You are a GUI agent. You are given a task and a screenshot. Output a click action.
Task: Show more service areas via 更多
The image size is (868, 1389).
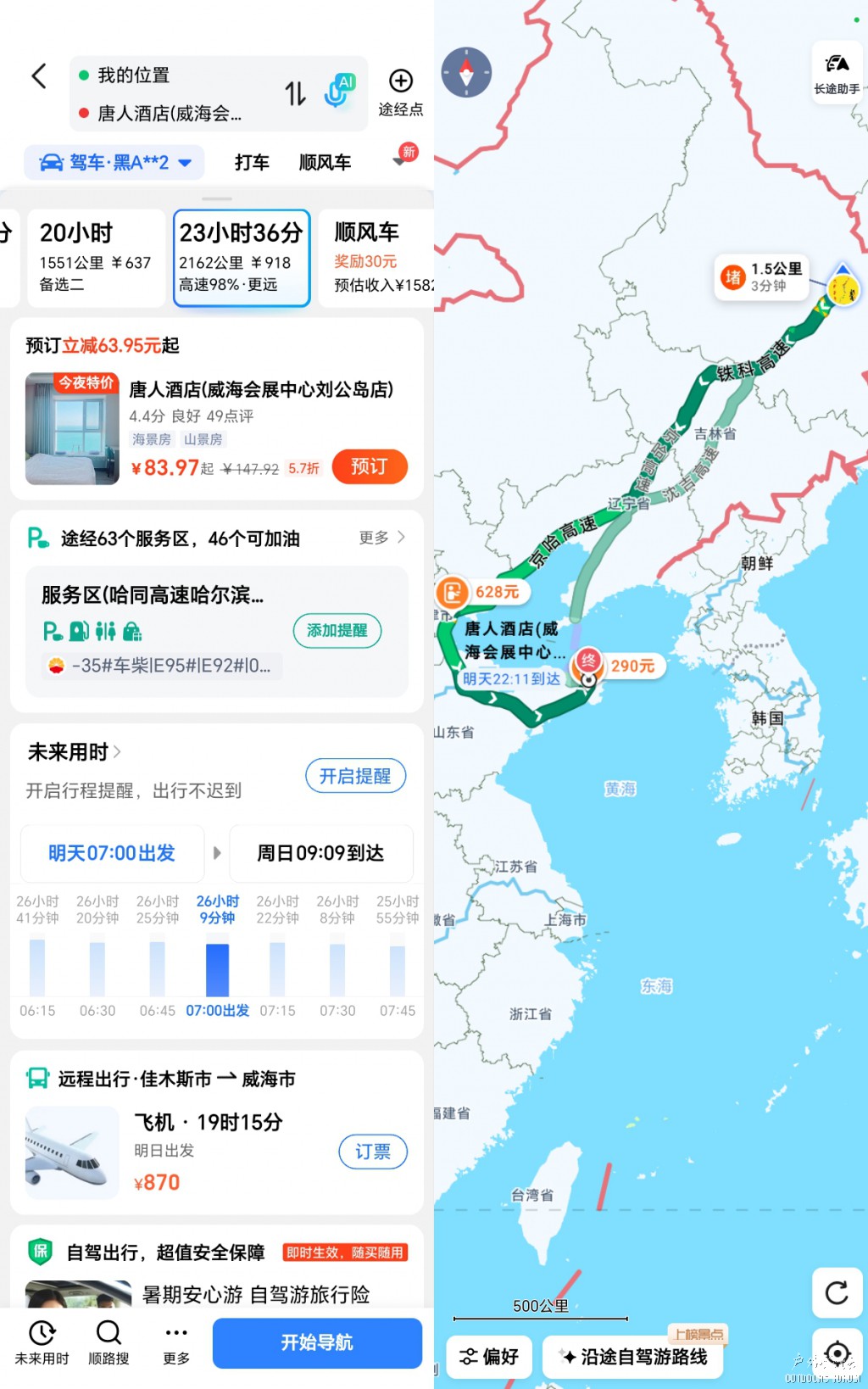coord(381,538)
